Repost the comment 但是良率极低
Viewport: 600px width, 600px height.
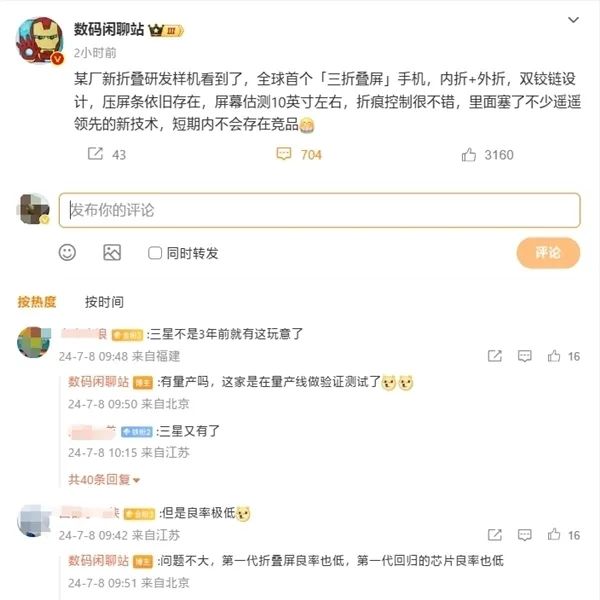tap(493, 534)
